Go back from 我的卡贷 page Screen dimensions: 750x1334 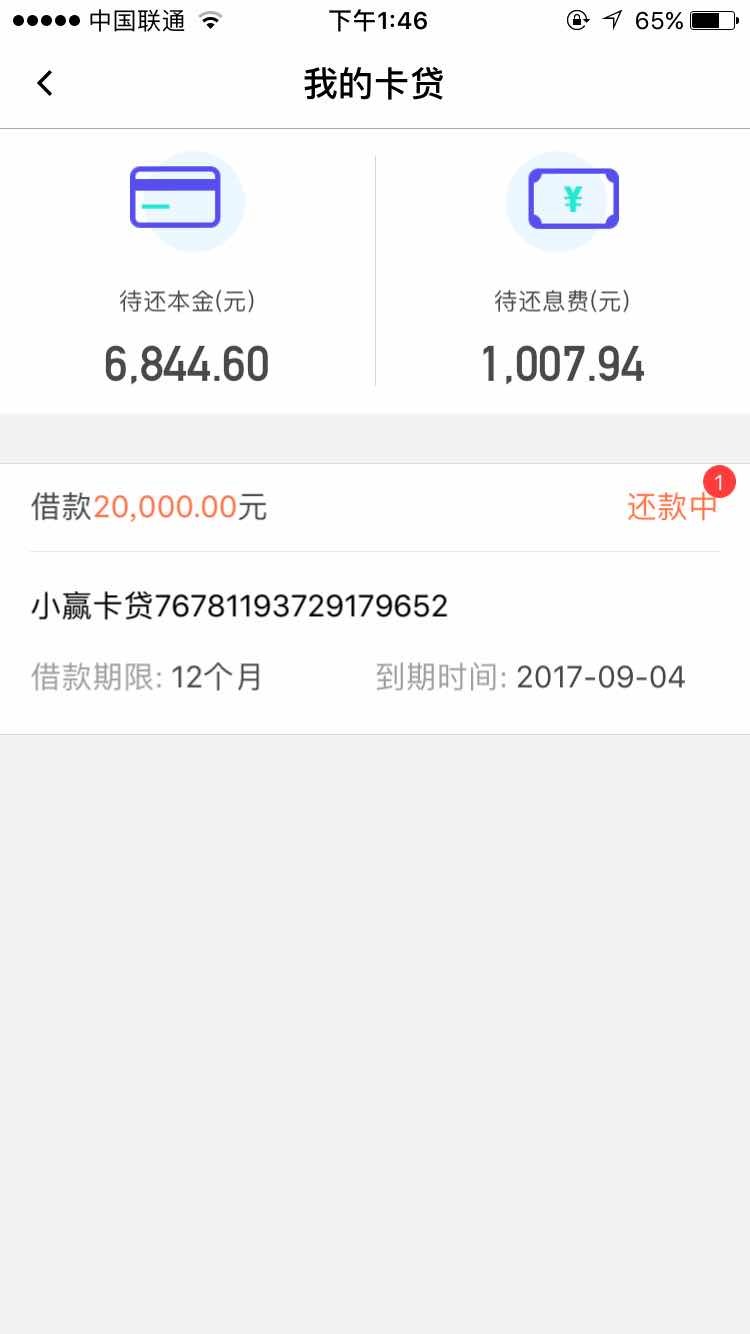(44, 84)
